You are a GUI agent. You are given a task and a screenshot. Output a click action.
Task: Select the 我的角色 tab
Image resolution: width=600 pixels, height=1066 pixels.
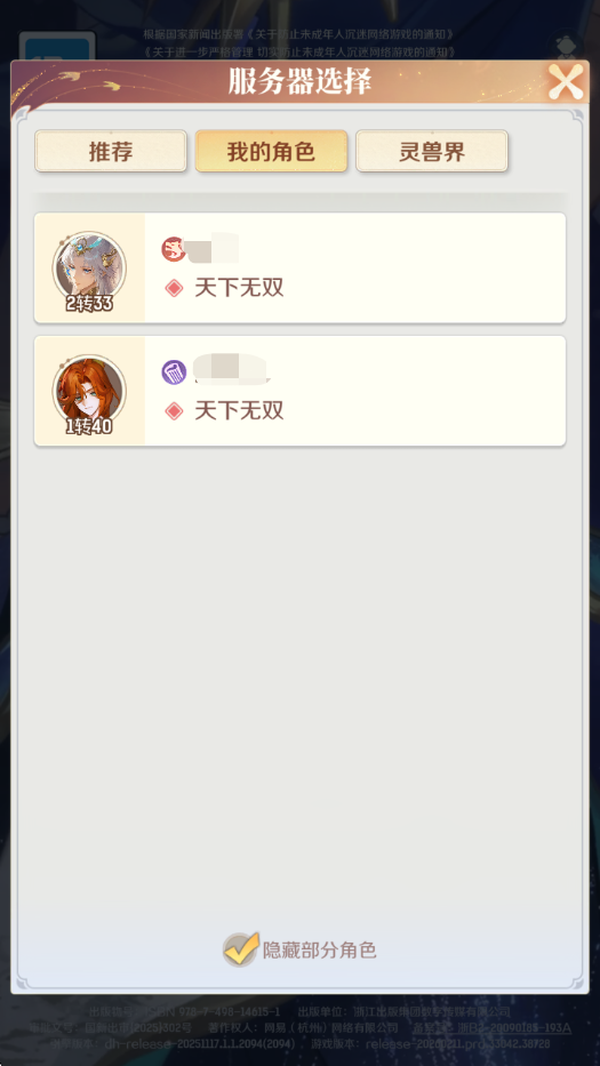[271, 152]
